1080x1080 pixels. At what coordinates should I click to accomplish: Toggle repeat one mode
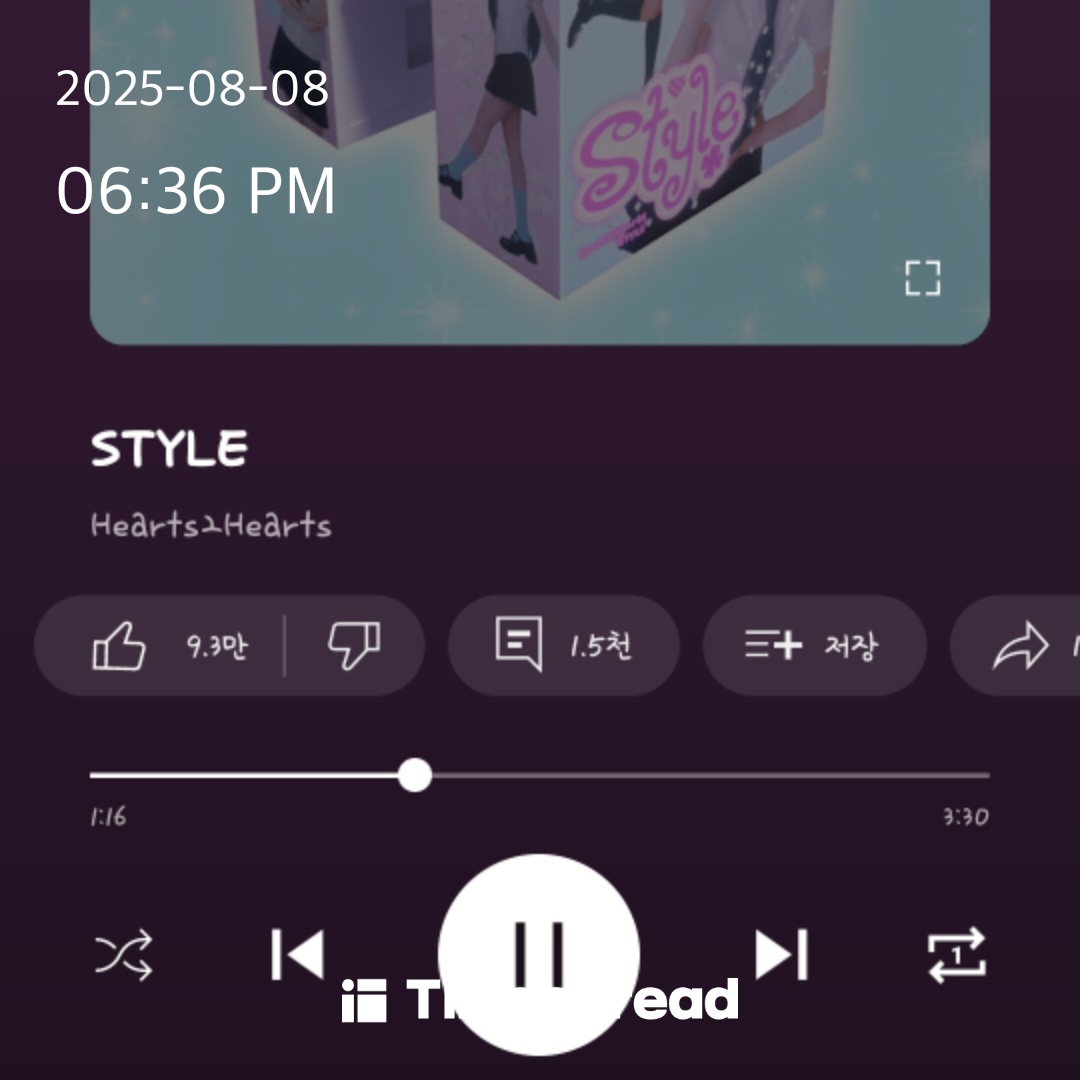coord(956,955)
